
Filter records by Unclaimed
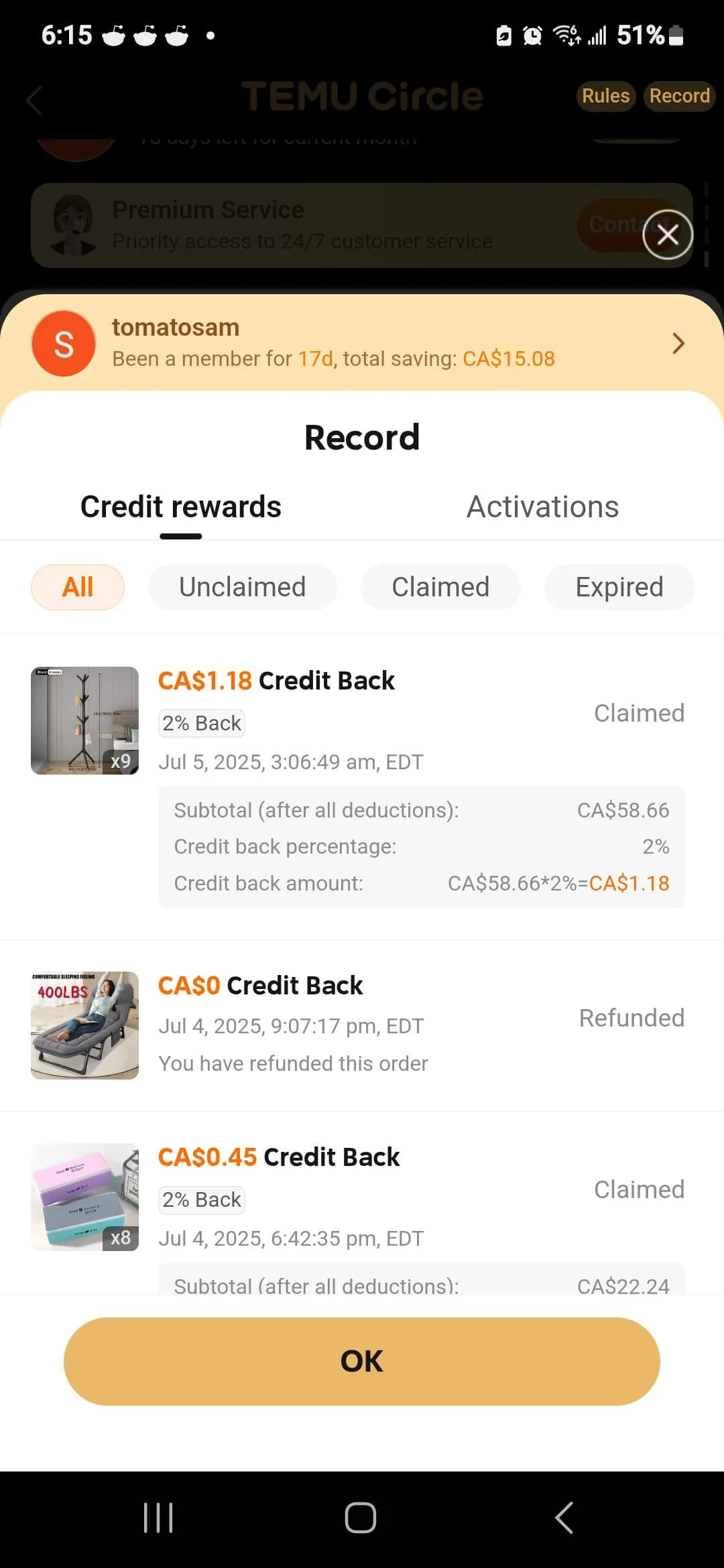tap(242, 587)
